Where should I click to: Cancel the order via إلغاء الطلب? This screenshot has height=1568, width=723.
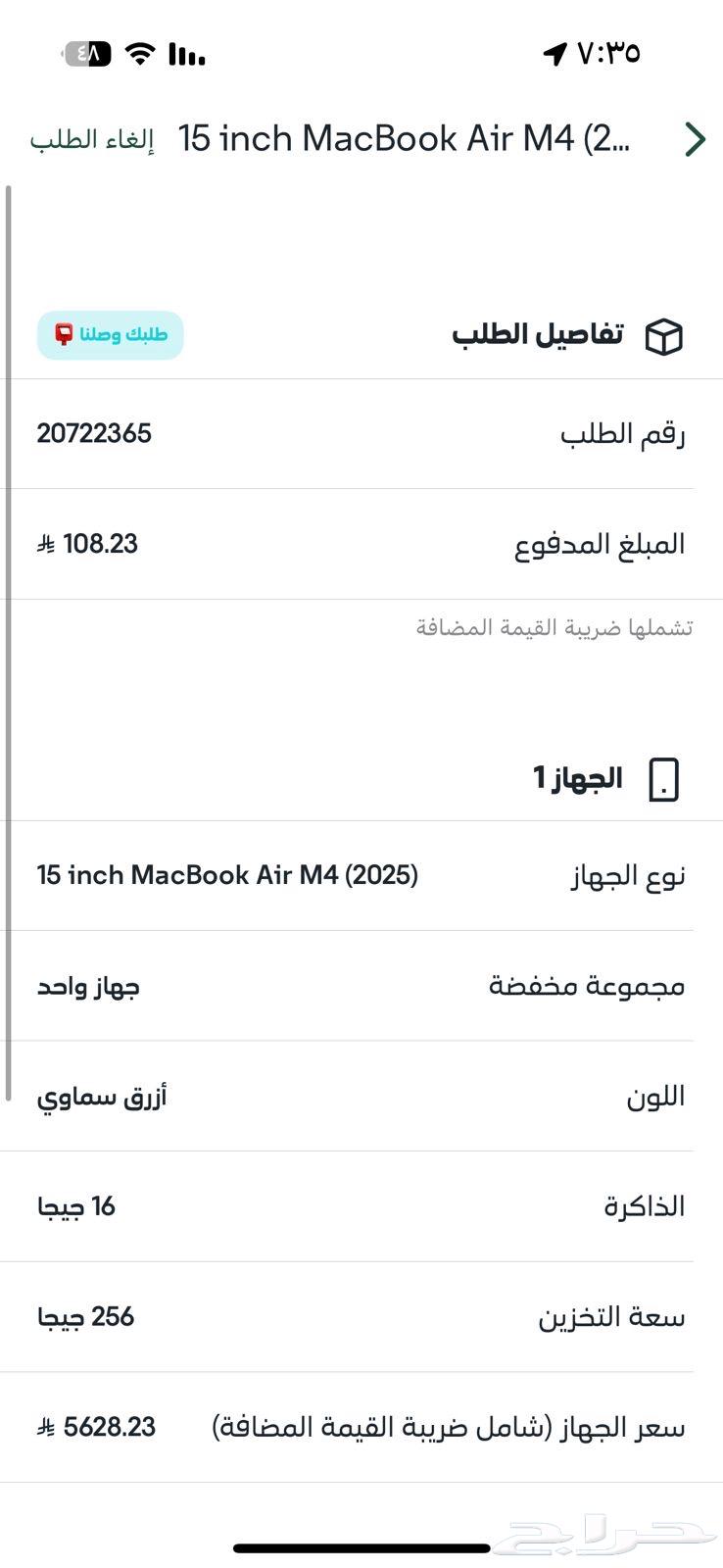click(94, 138)
